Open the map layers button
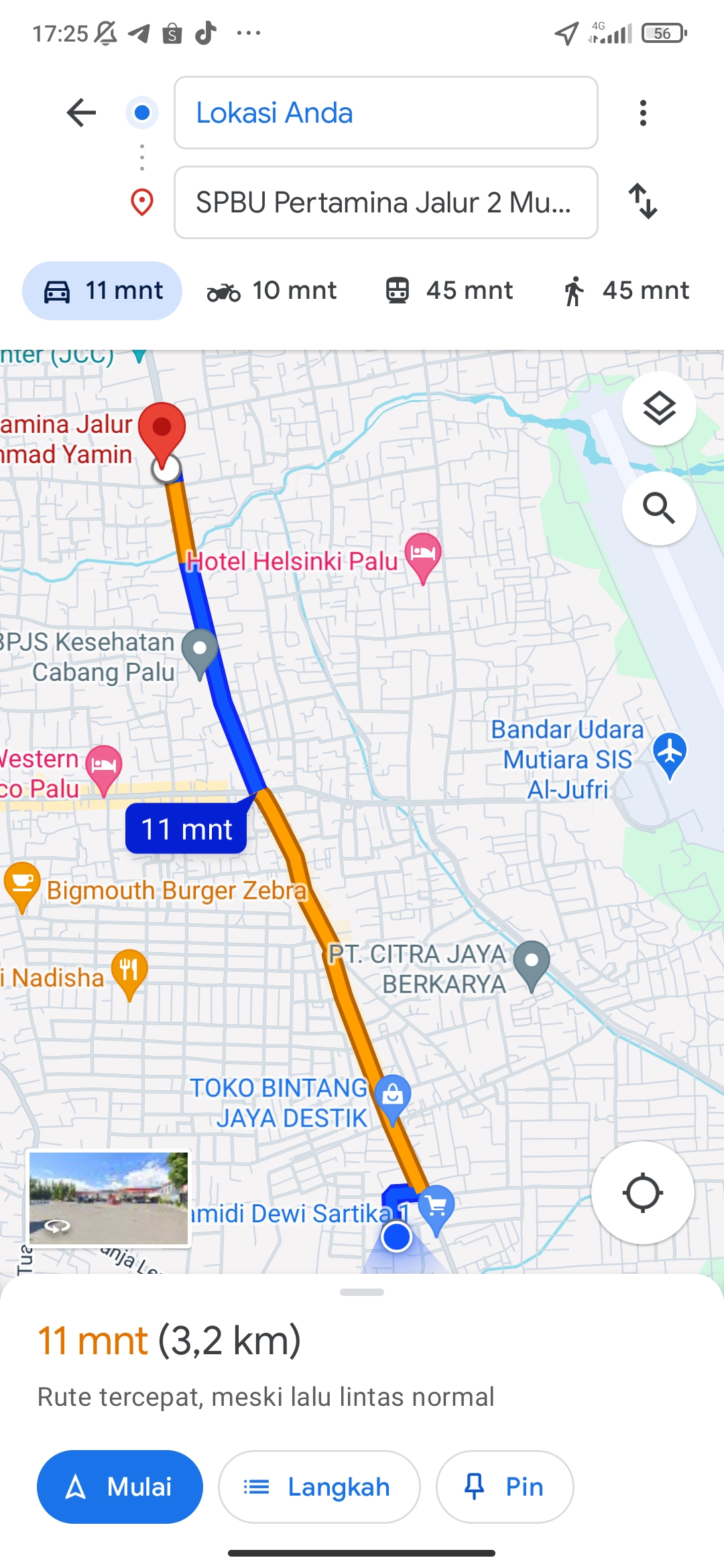Screen dimensions: 724x1568 [659, 408]
